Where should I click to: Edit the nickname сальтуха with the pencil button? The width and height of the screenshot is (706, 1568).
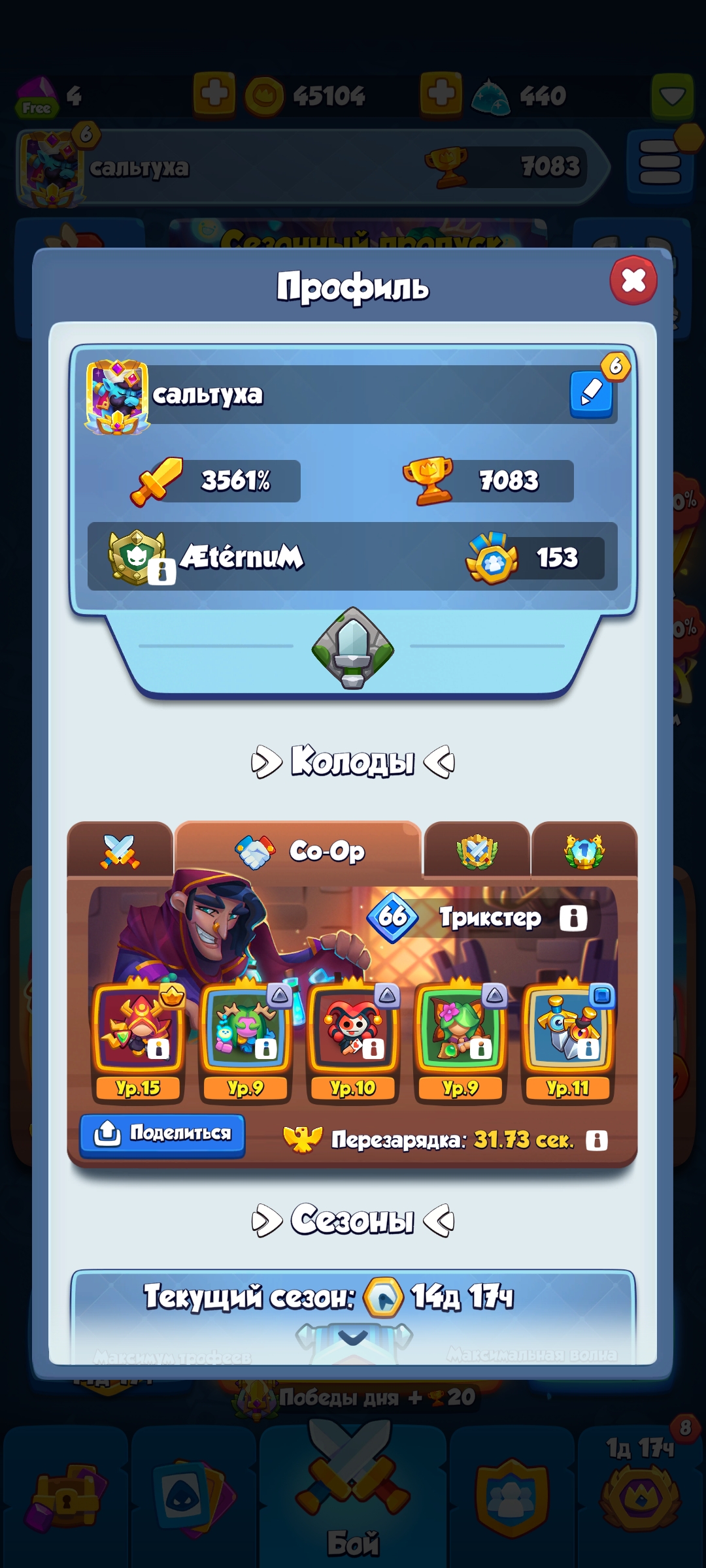coord(591,393)
